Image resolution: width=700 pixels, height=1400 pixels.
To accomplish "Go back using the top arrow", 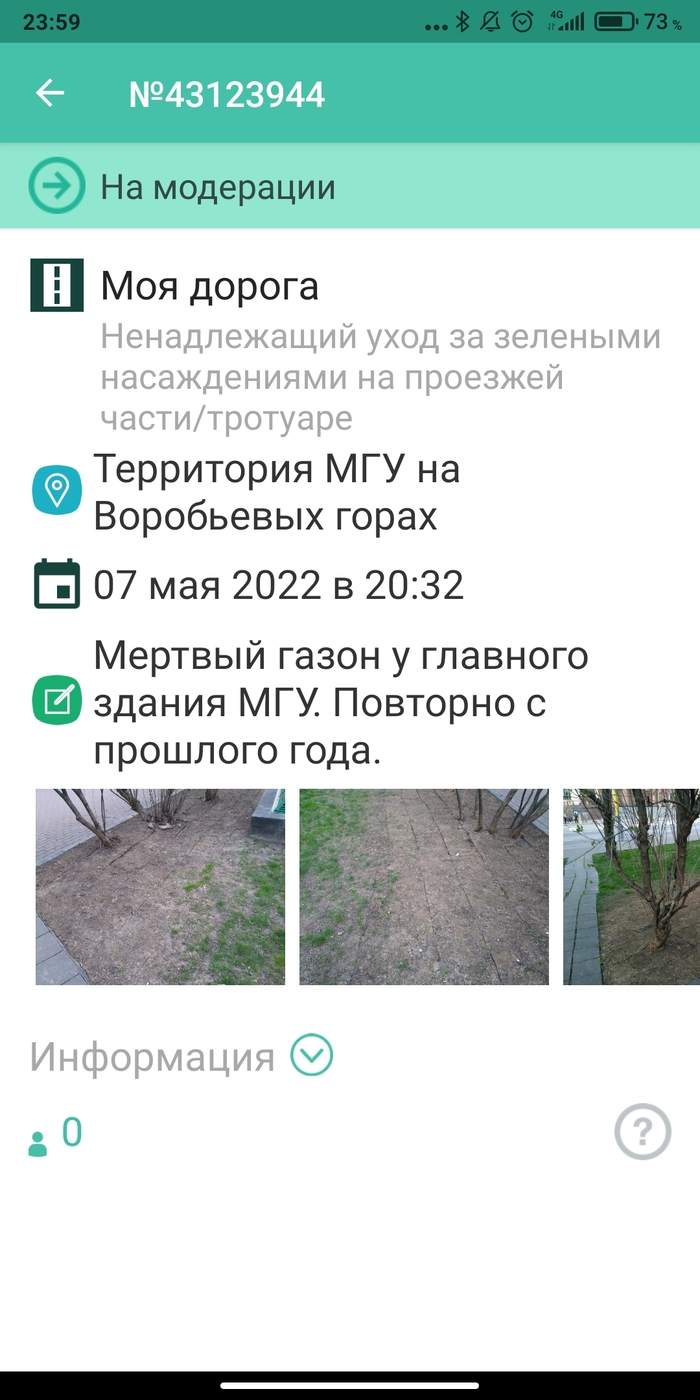I will pyautogui.click(x=50, y=94).
